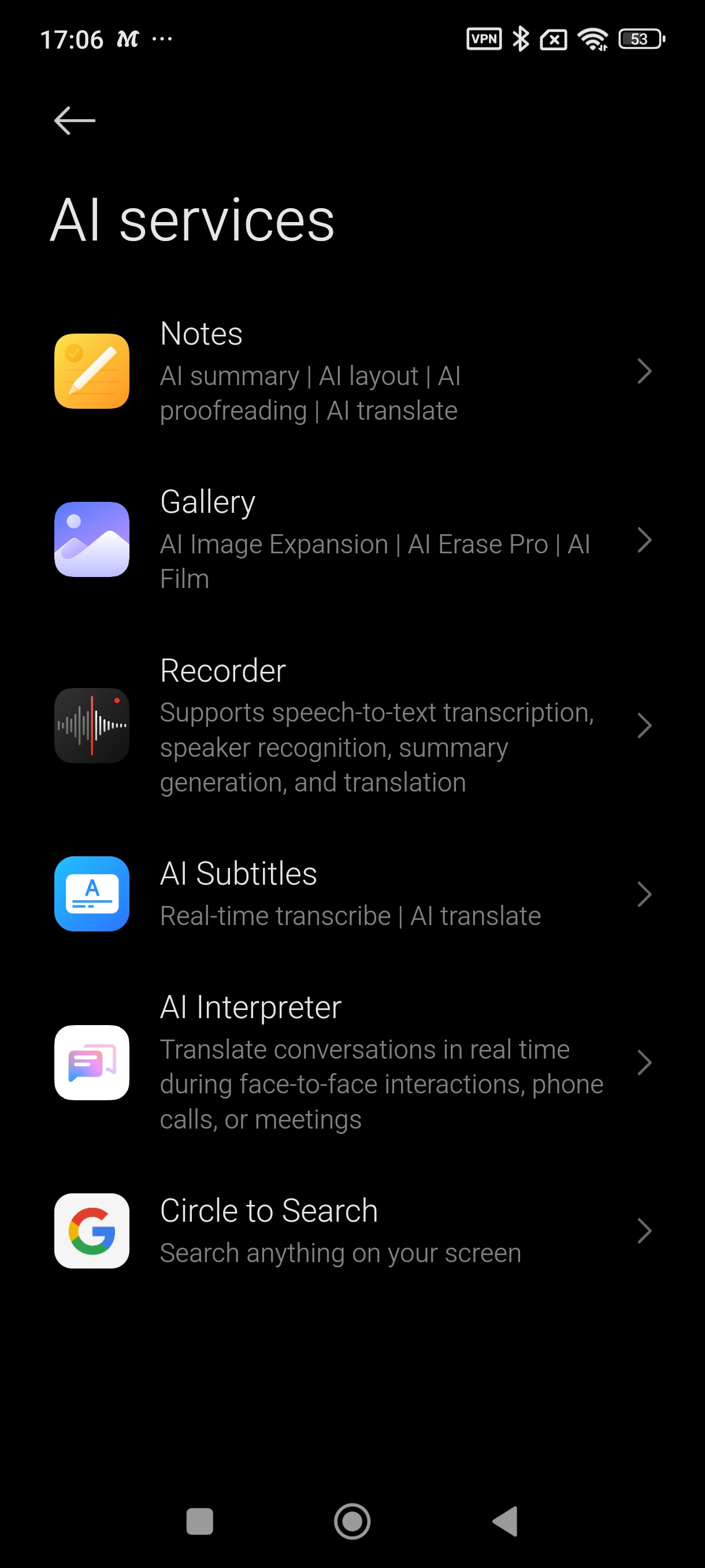705x1568 pixels.
Task: Open AI Interpreter options
Action: coord(352,1062)
